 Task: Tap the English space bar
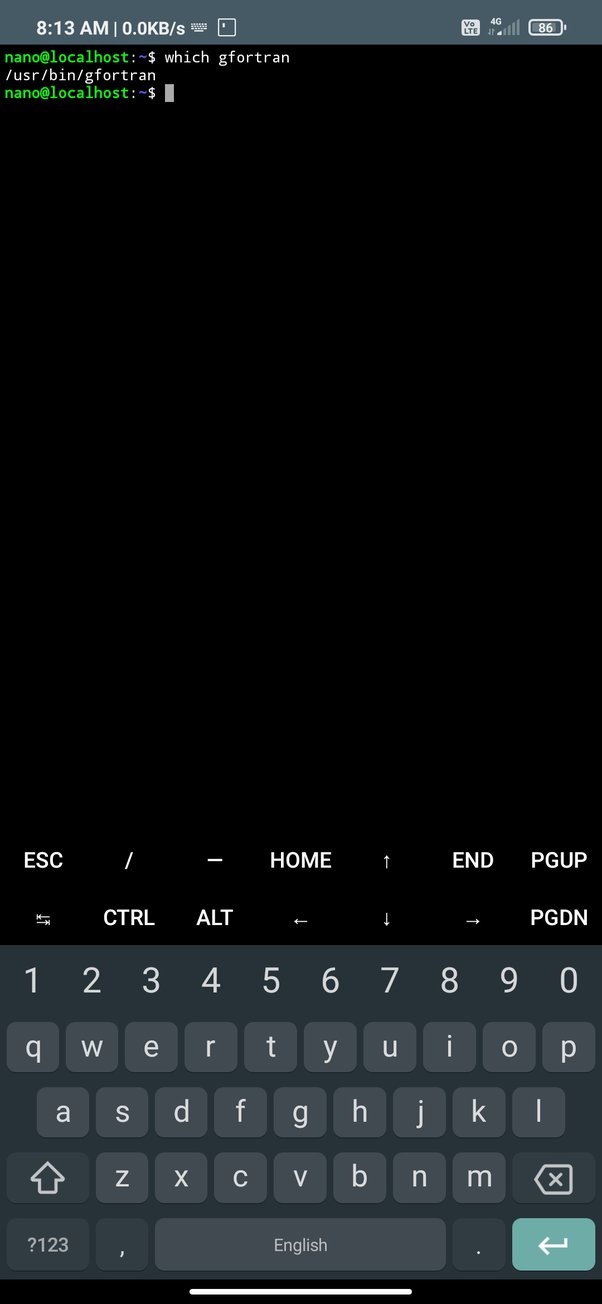[300, 1245]
